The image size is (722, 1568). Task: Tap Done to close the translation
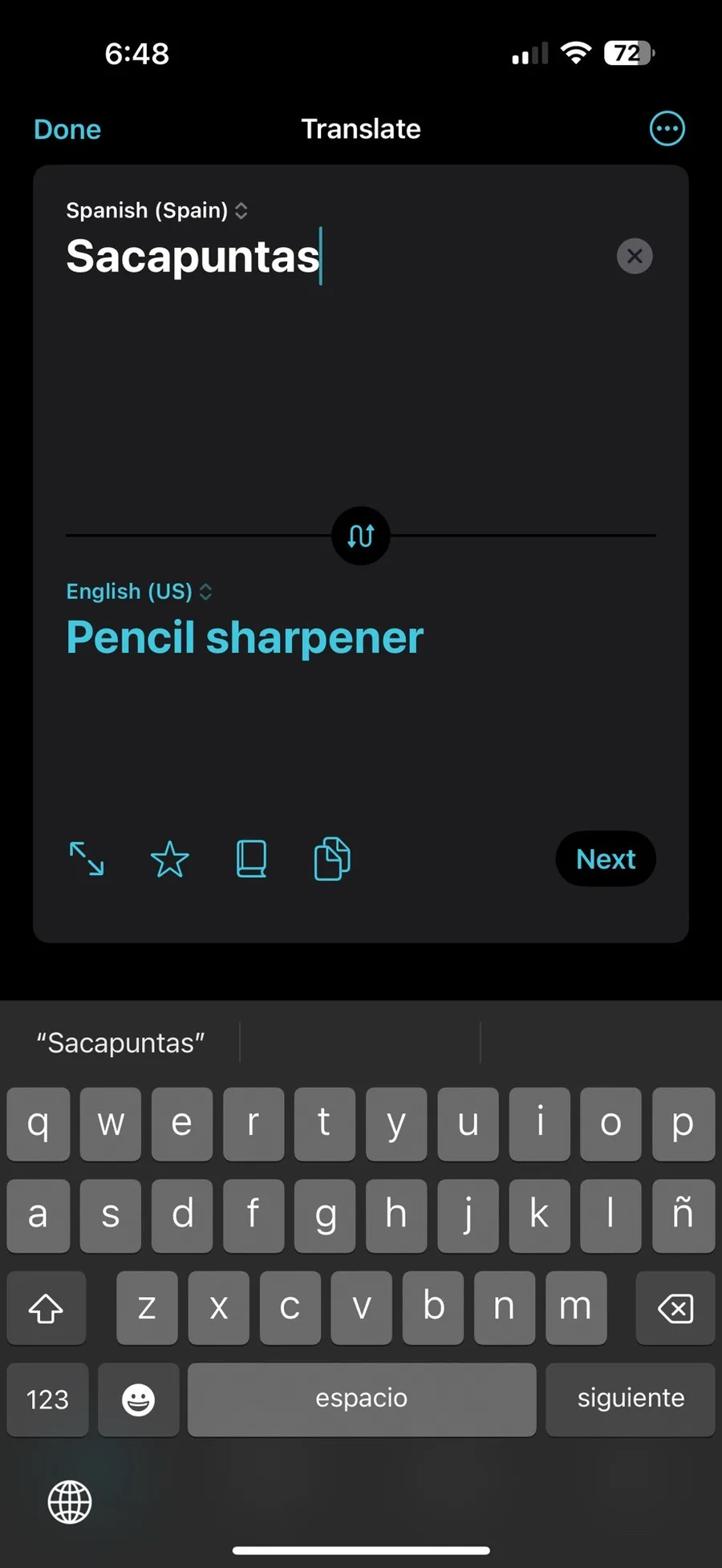coord(67,129)
